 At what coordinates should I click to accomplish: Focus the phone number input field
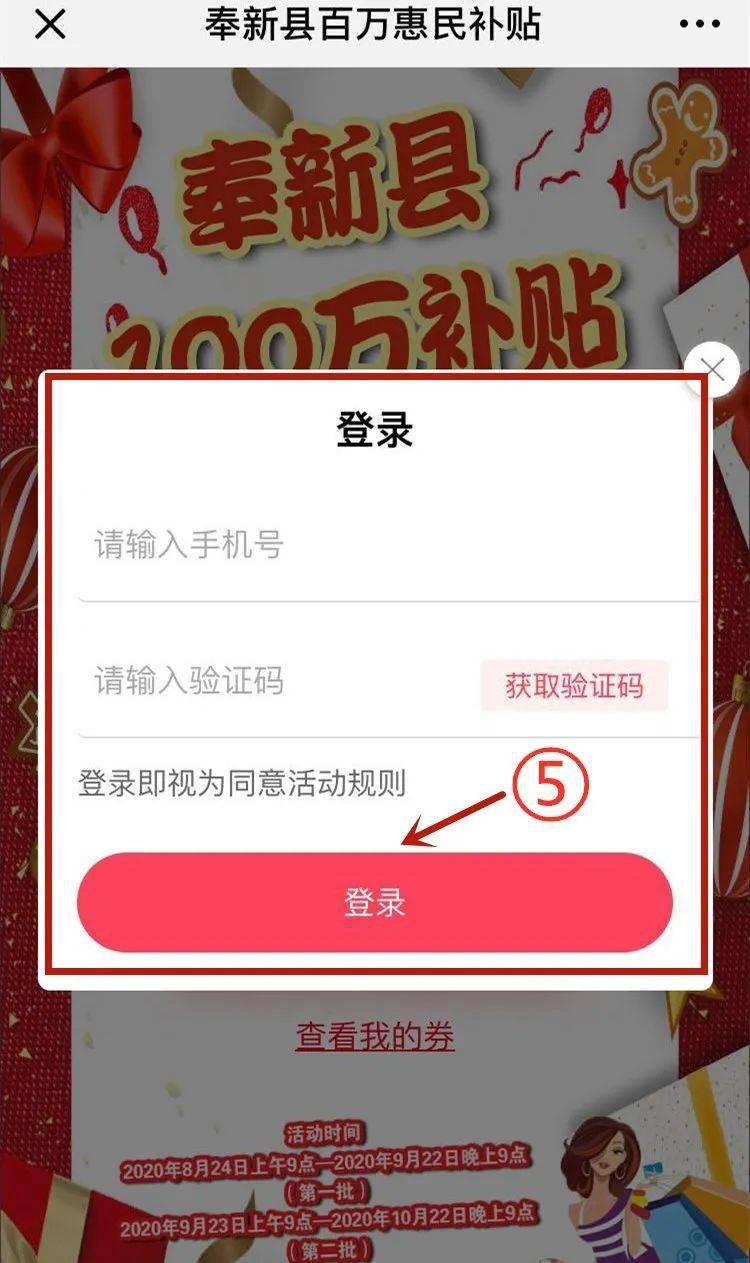385,546
